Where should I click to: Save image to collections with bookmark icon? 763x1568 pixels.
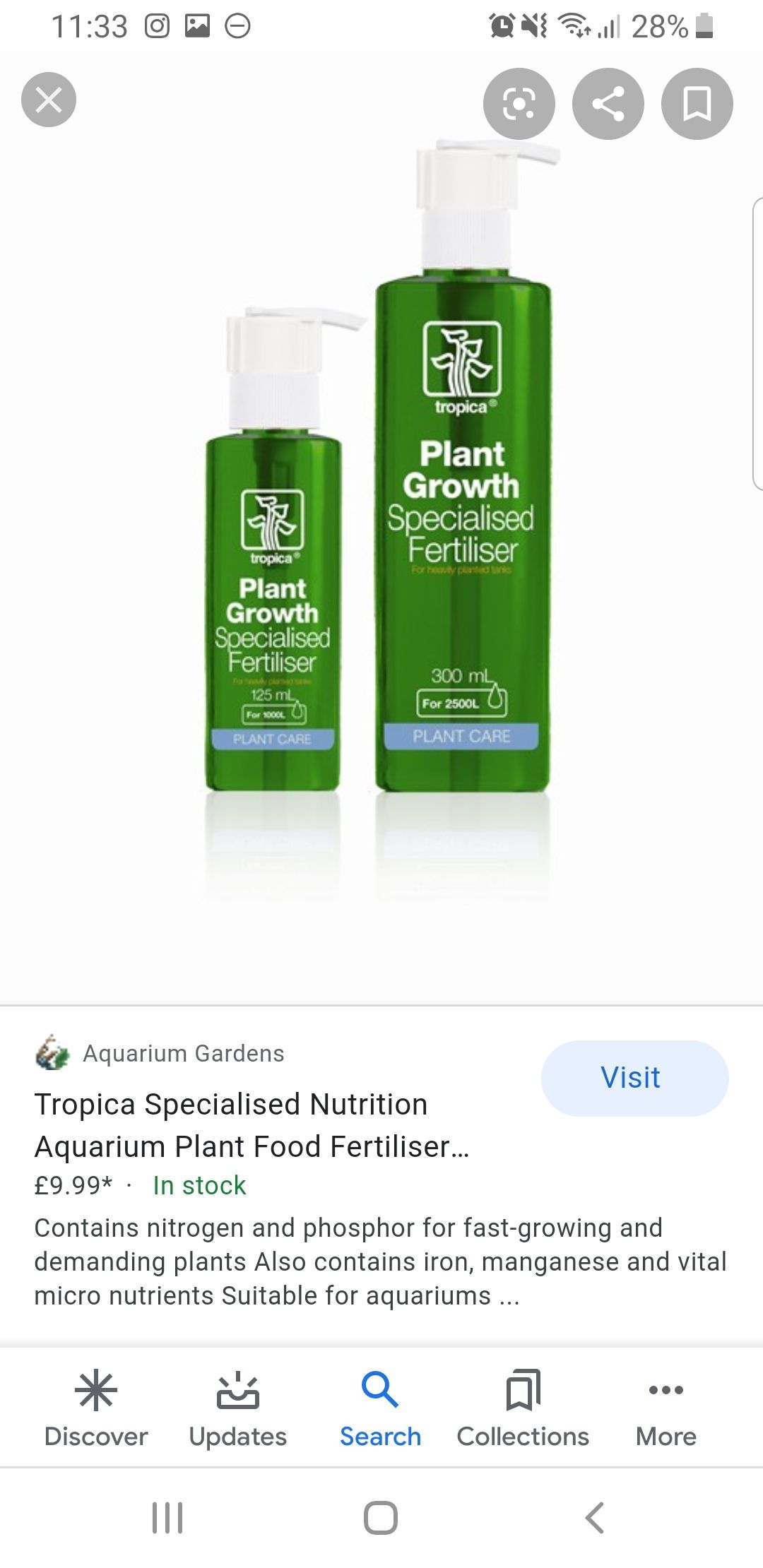[x=697, y=104]
